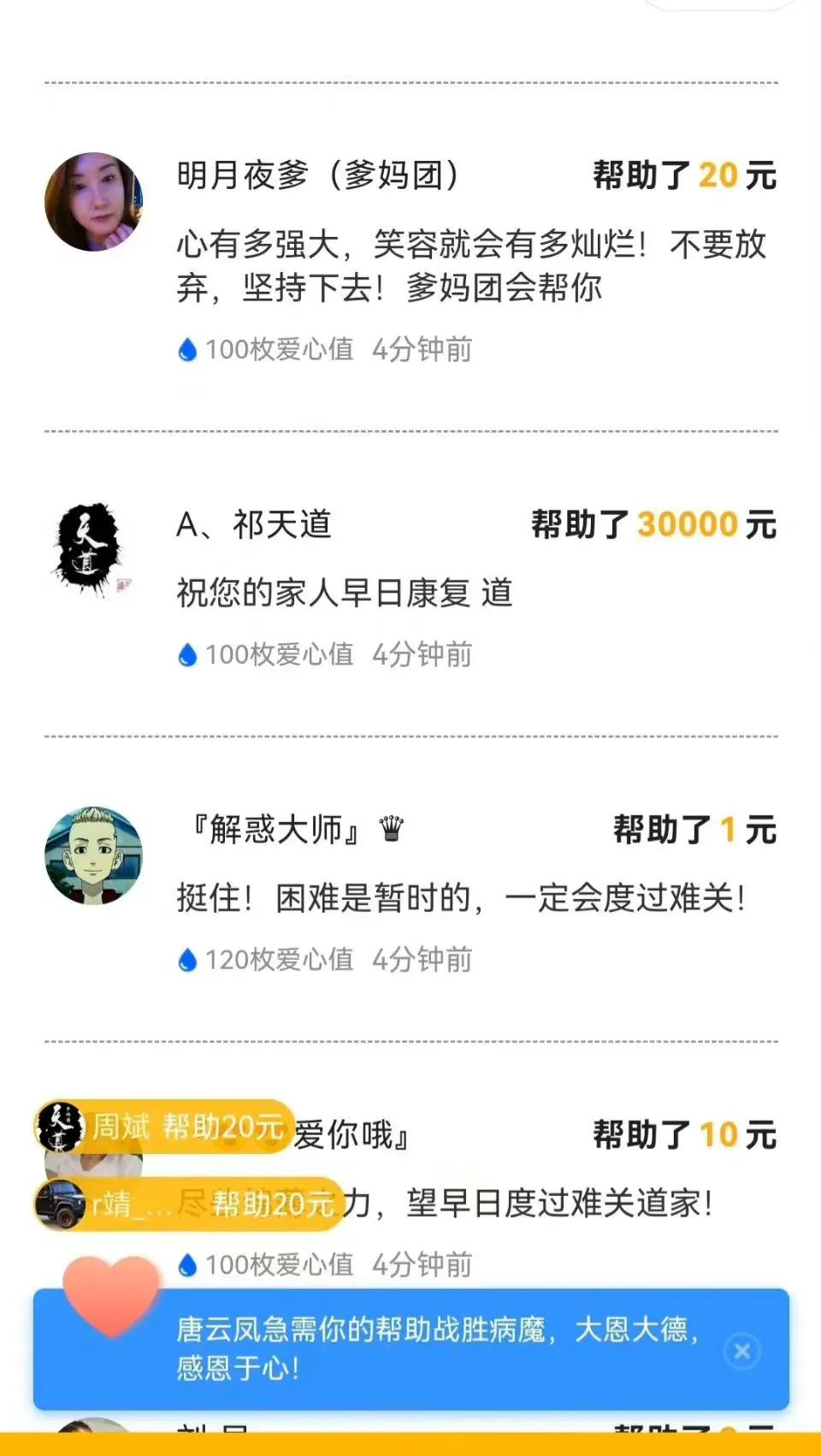Click the water drop icon under 解惑大师's comment
Screen dimensions: 821x1456
pos(186,958)
